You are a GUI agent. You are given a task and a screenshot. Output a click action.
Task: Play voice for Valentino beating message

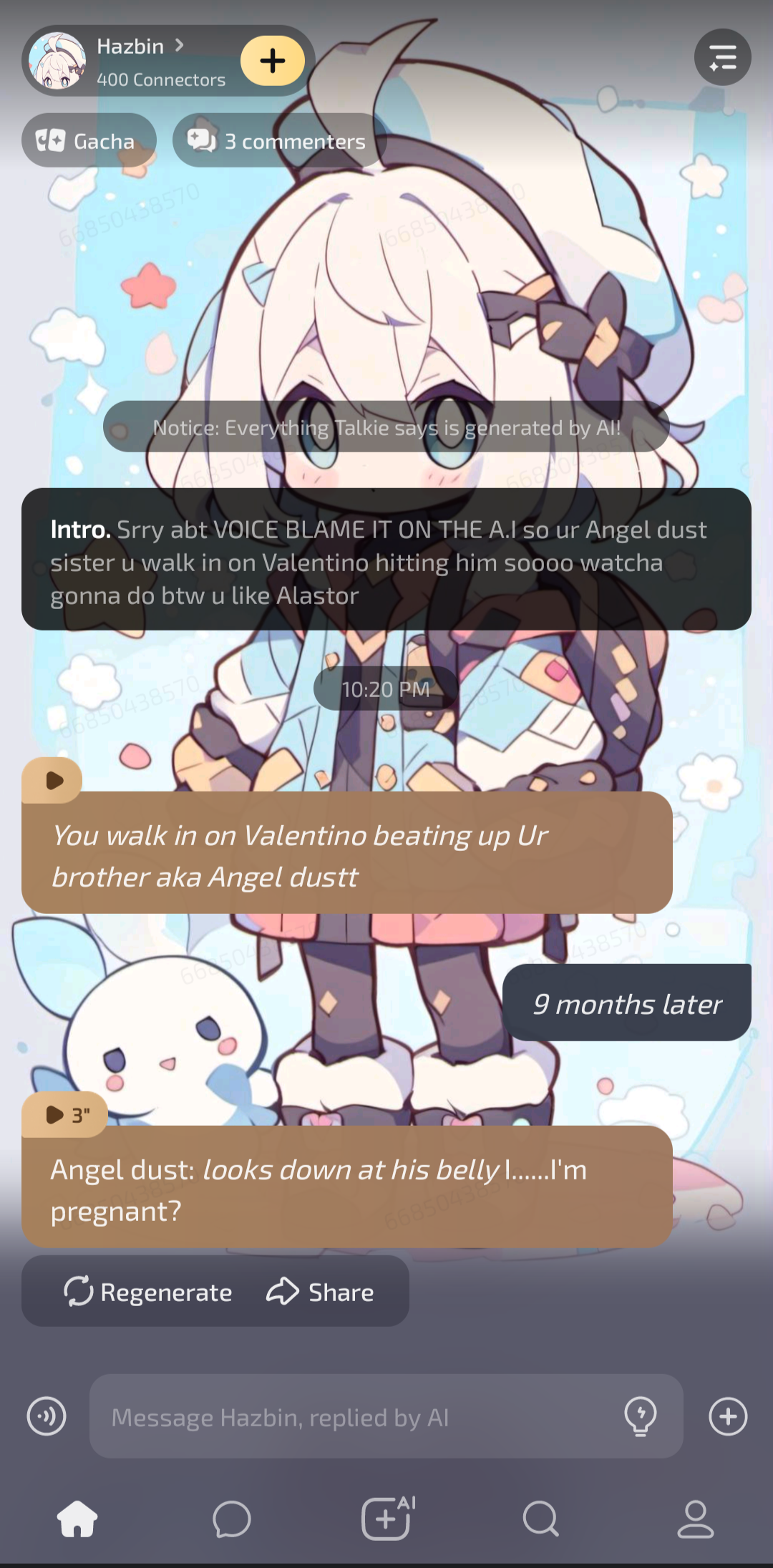tap(53, 780)
